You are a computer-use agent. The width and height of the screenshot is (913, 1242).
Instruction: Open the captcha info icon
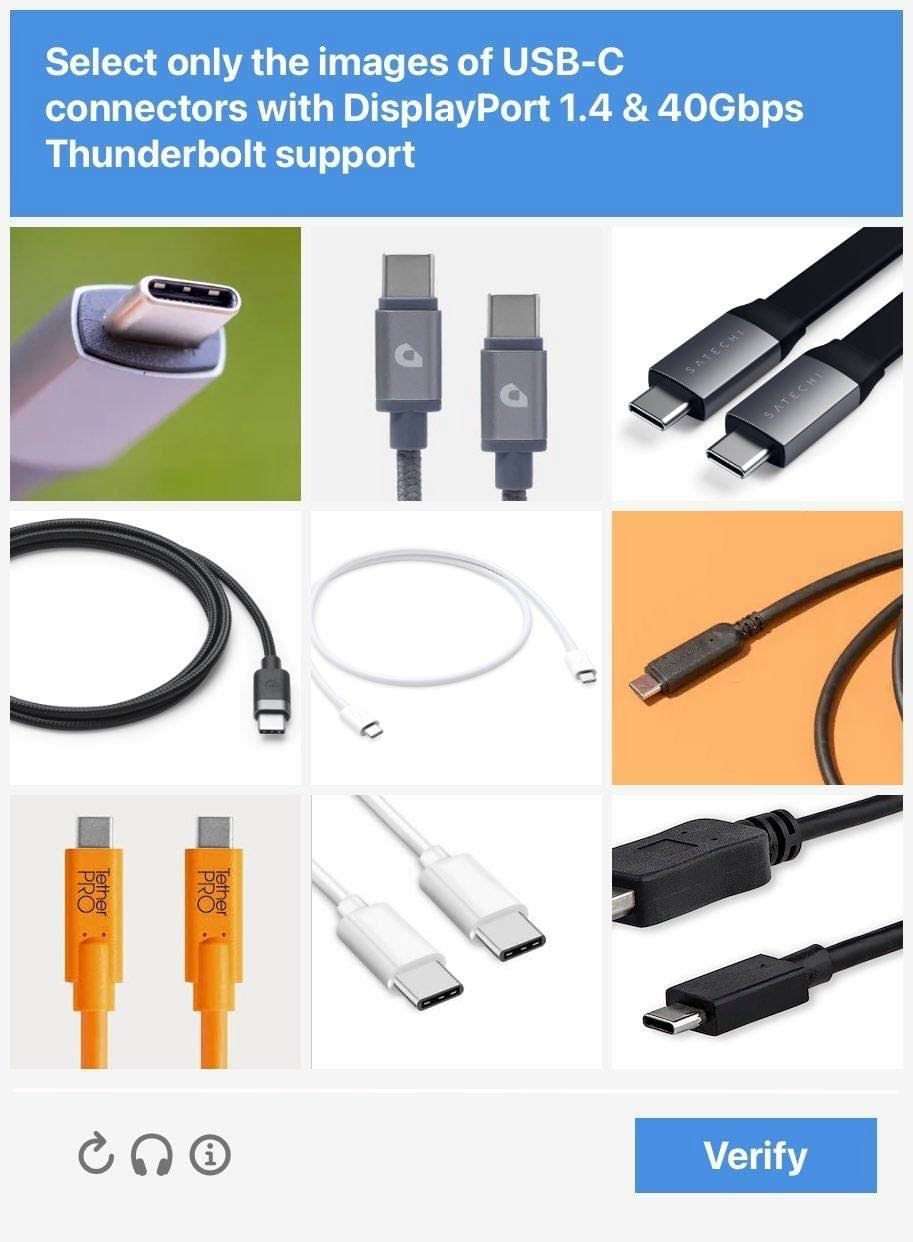pos(210,1156)
